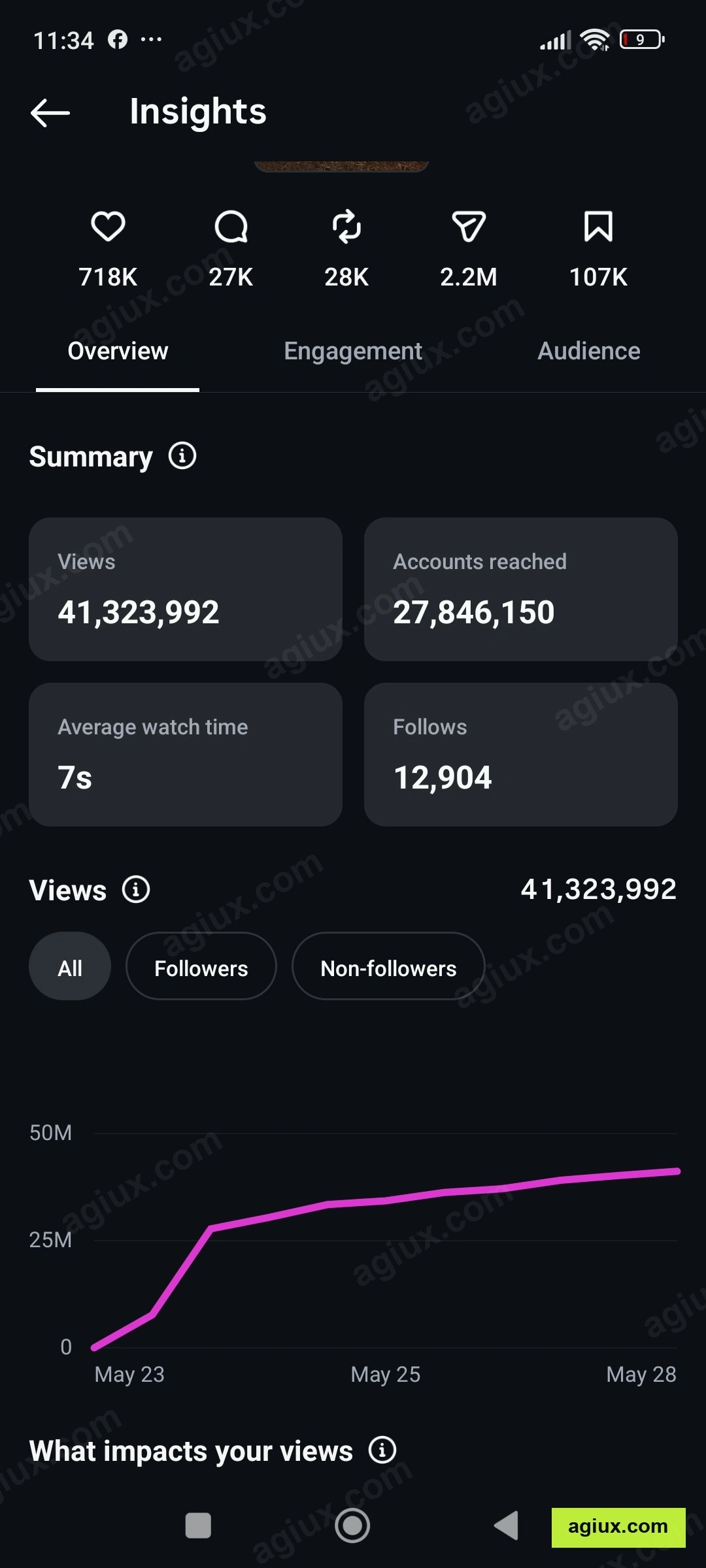Open info for What impacts your views
The image size is (706, 1568).
click(x=382, y=1450)
